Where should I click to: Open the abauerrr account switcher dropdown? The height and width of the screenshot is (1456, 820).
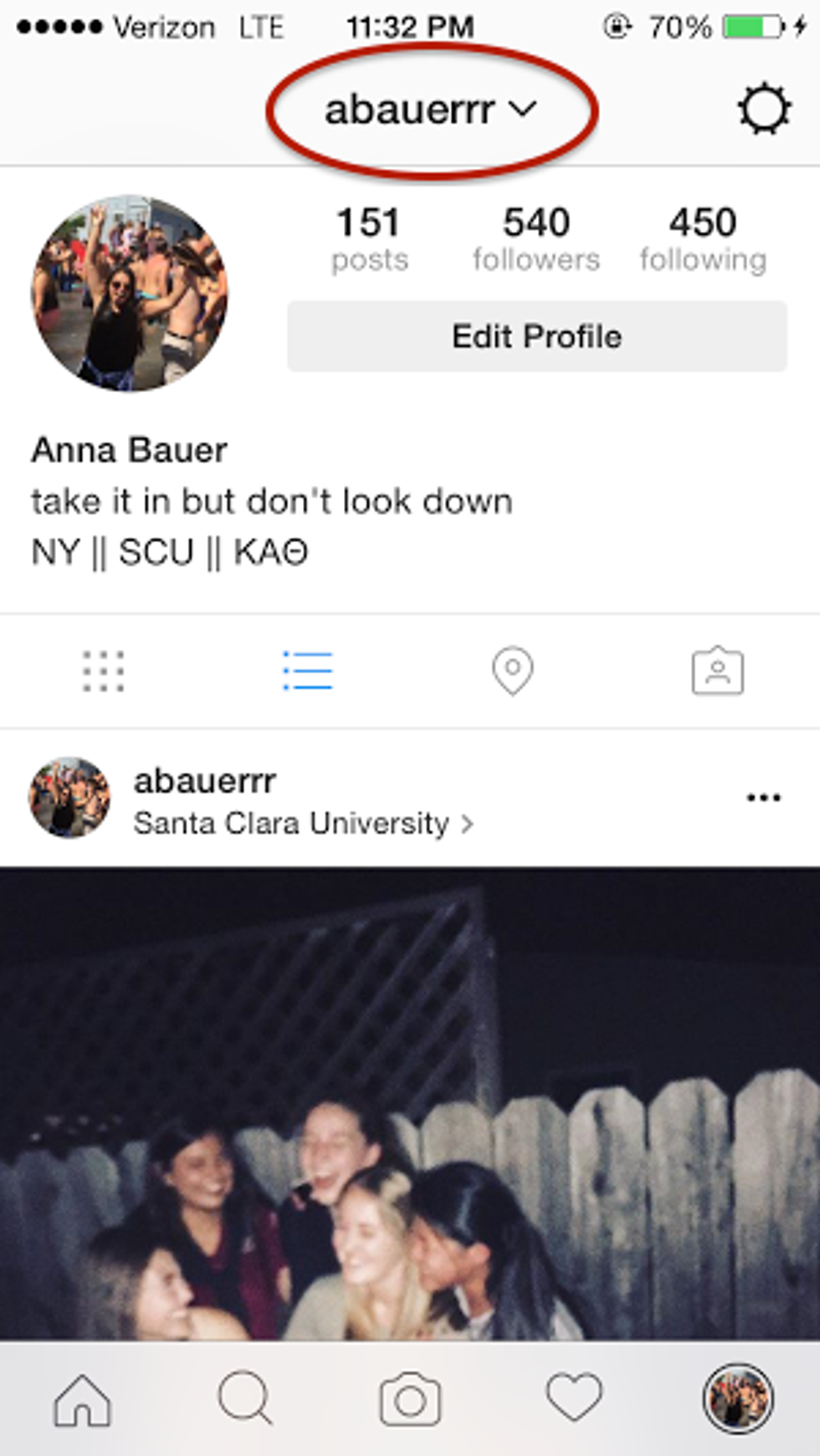tap(430, 110)
